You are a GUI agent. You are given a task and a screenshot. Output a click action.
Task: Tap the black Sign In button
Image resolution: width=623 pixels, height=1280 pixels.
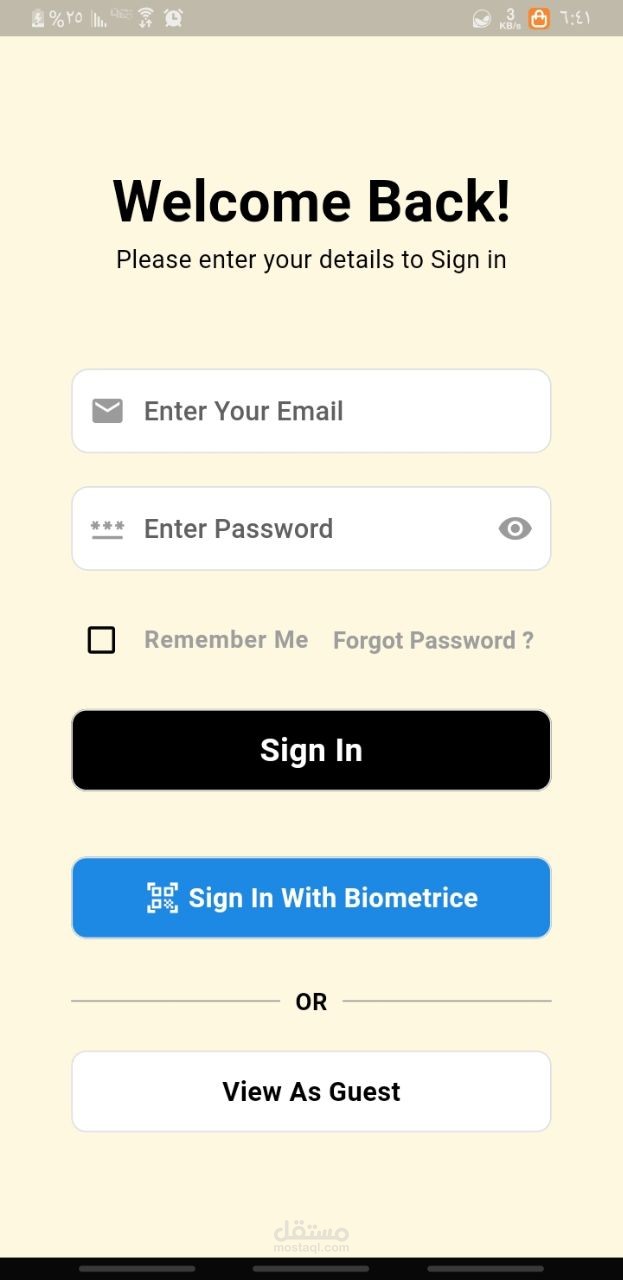(311, 750)
